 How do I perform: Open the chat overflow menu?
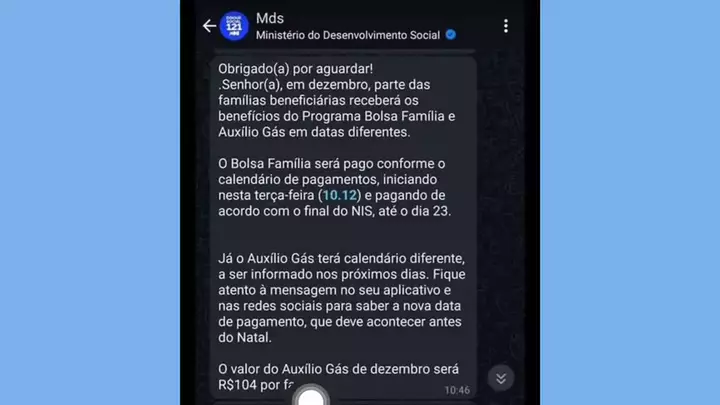click(x=506, y=26)
